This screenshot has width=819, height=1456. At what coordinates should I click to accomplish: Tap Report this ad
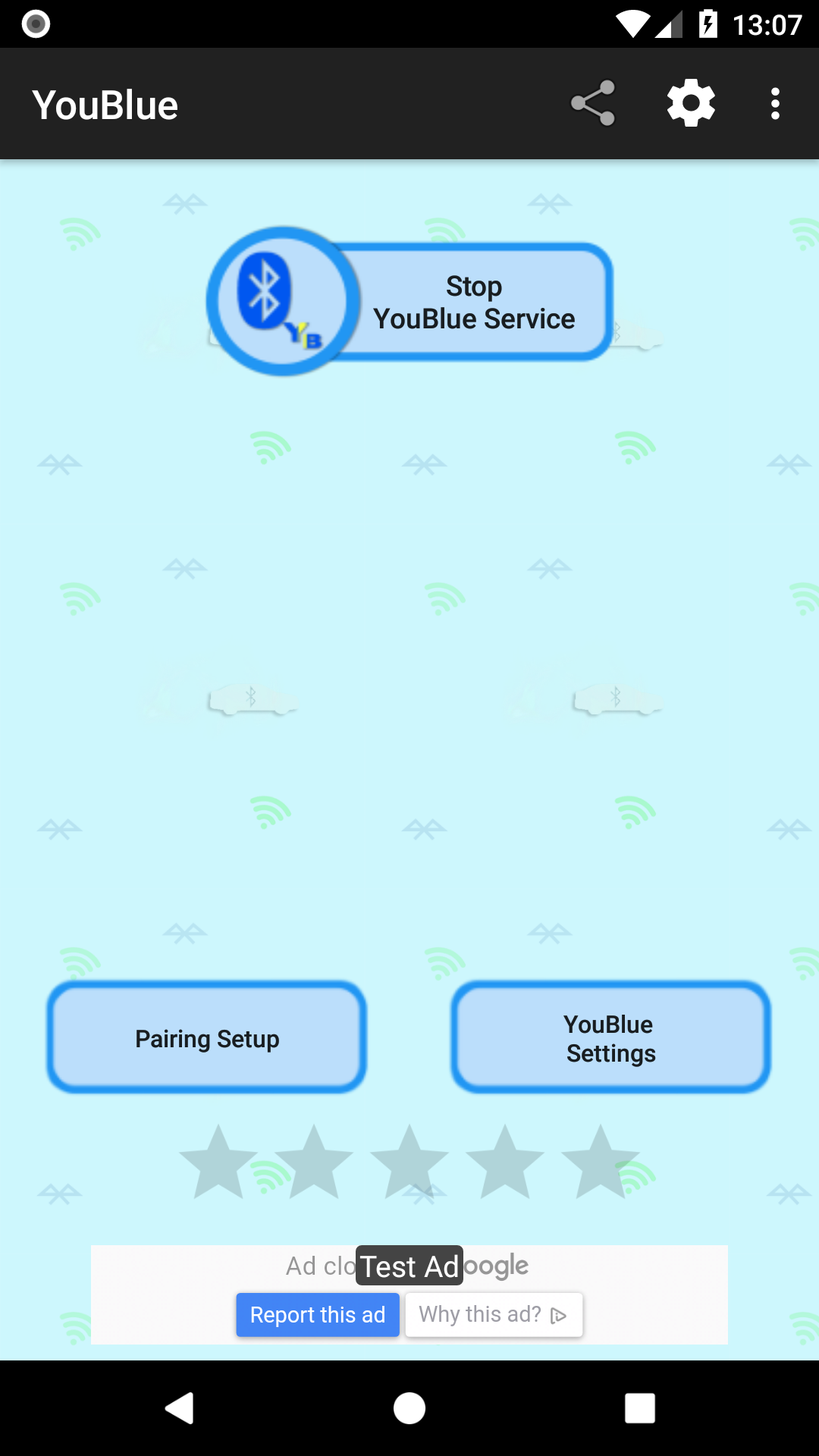(318, 1314)
